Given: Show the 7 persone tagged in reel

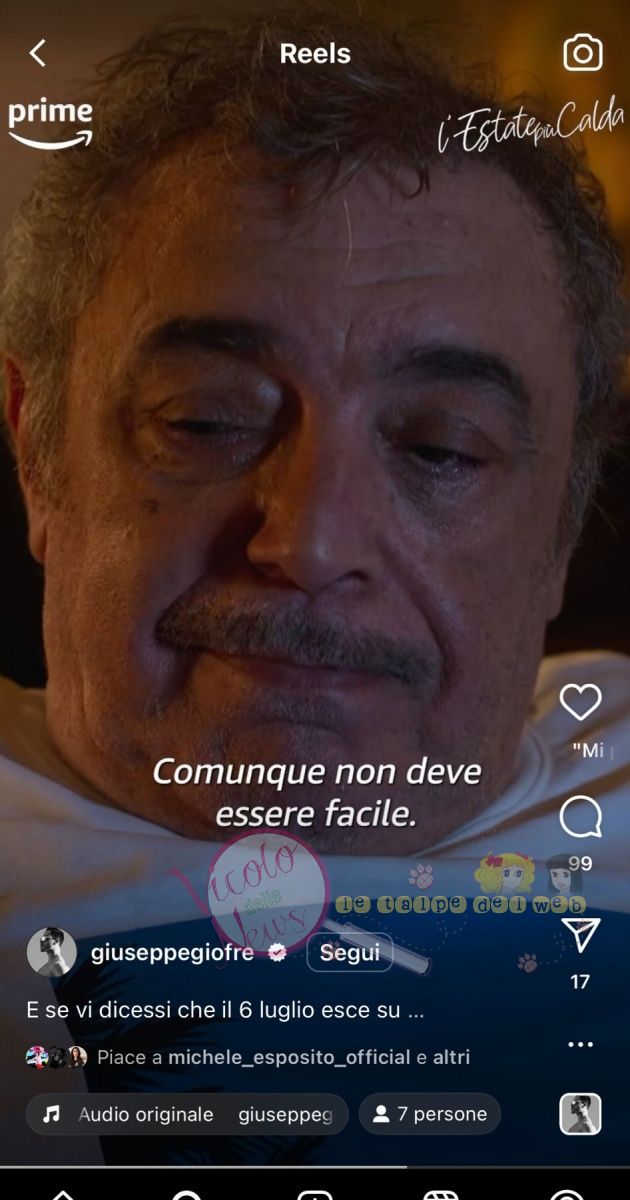Looking at the screenshot, I should coord(430,1114).
